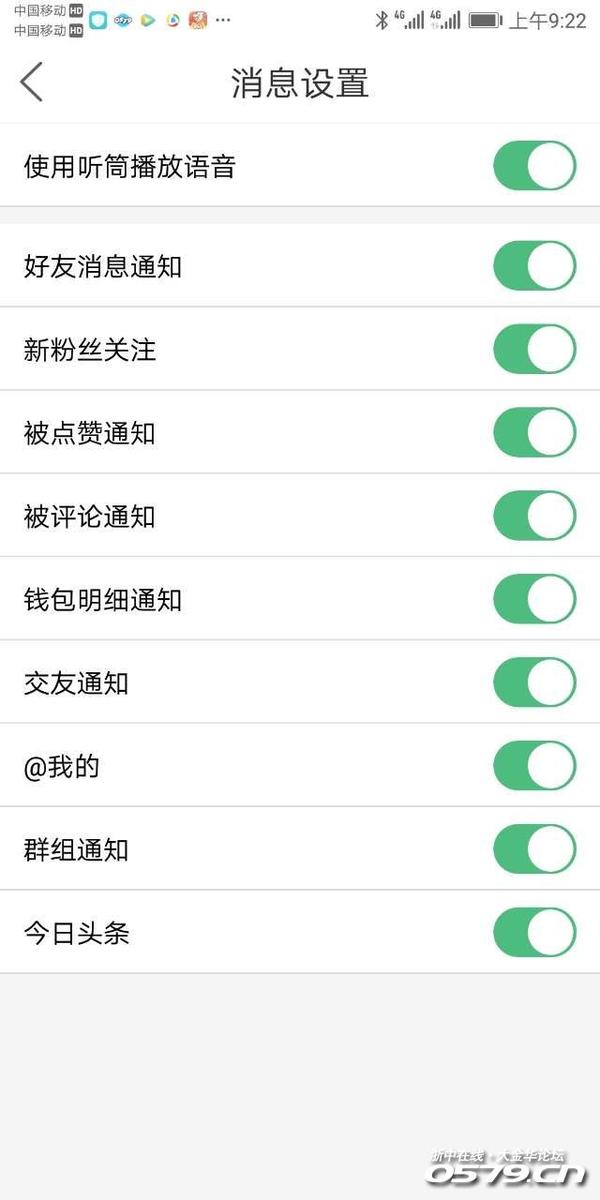600x1200 pixels.
Task: Go back from 消息设置
Action: tap(32, 82)
